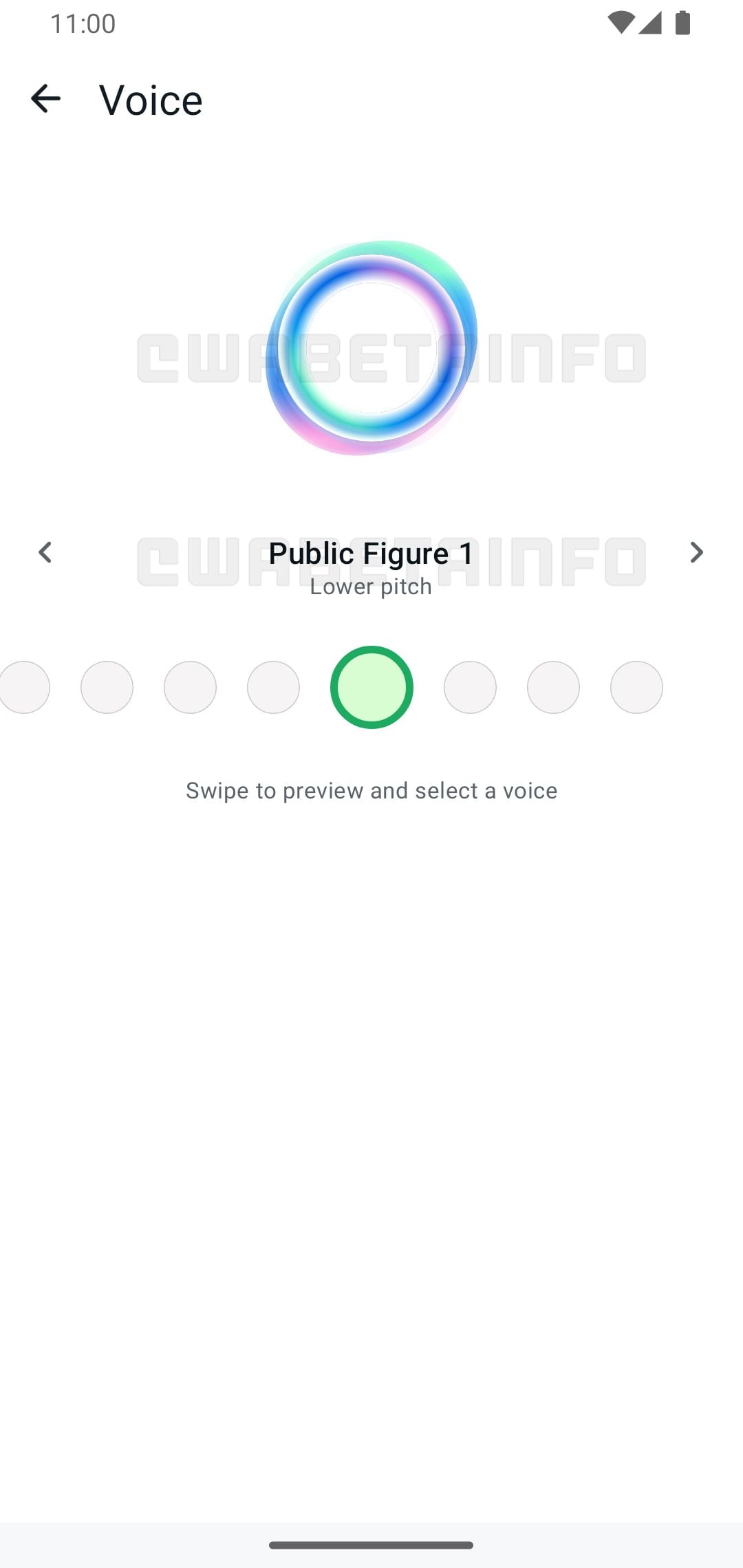Click the Voice screen title

(149, 100)
